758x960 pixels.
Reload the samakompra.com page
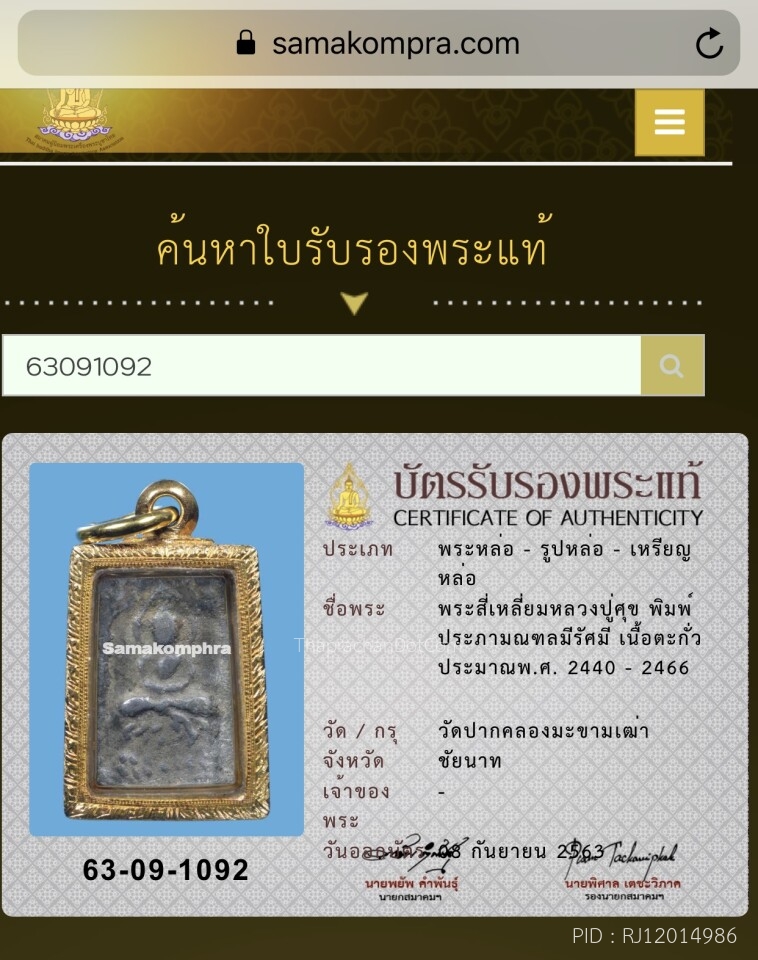(709, 43)
